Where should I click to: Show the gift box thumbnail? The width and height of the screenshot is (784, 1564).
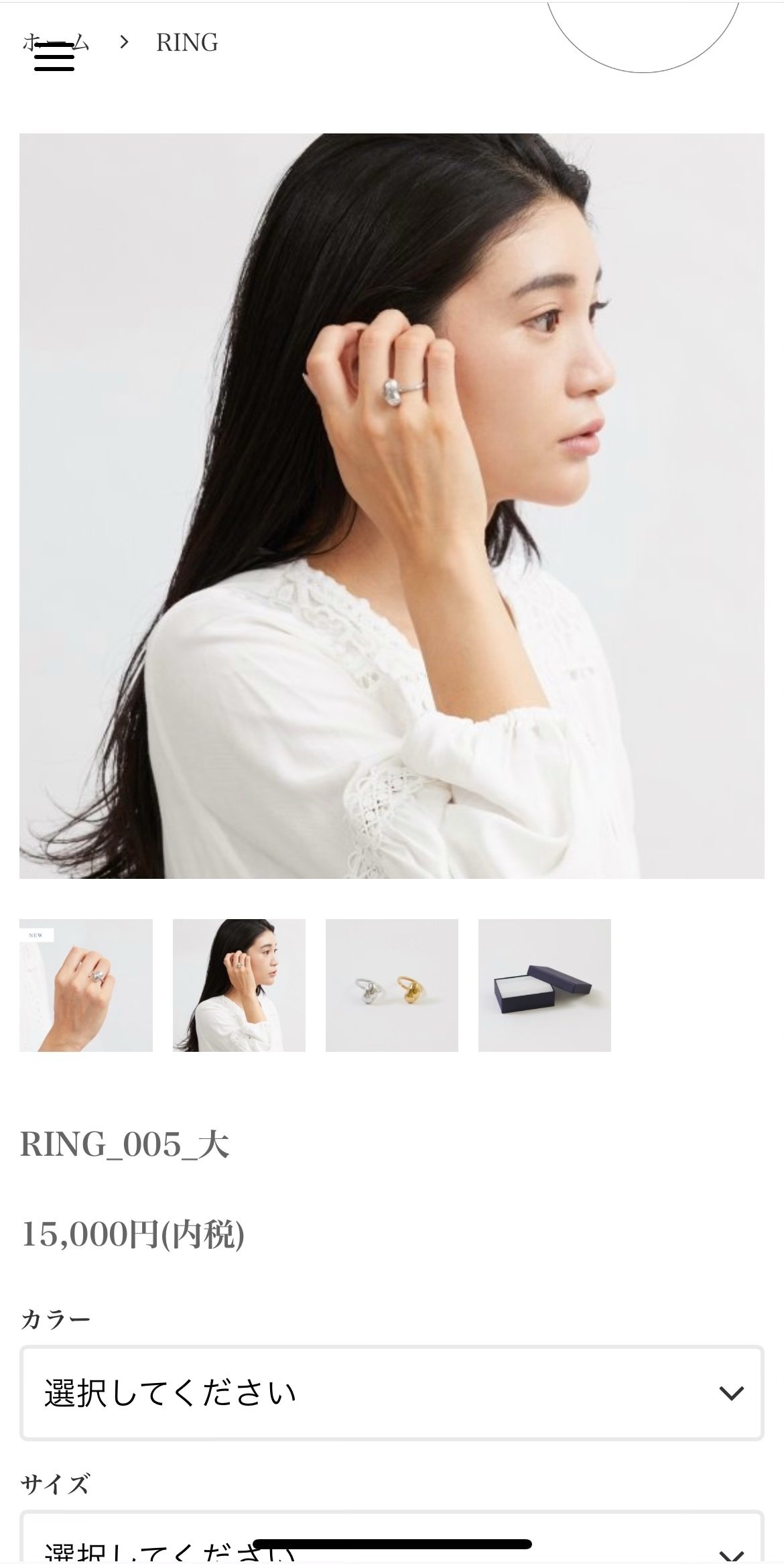(545, 985)
